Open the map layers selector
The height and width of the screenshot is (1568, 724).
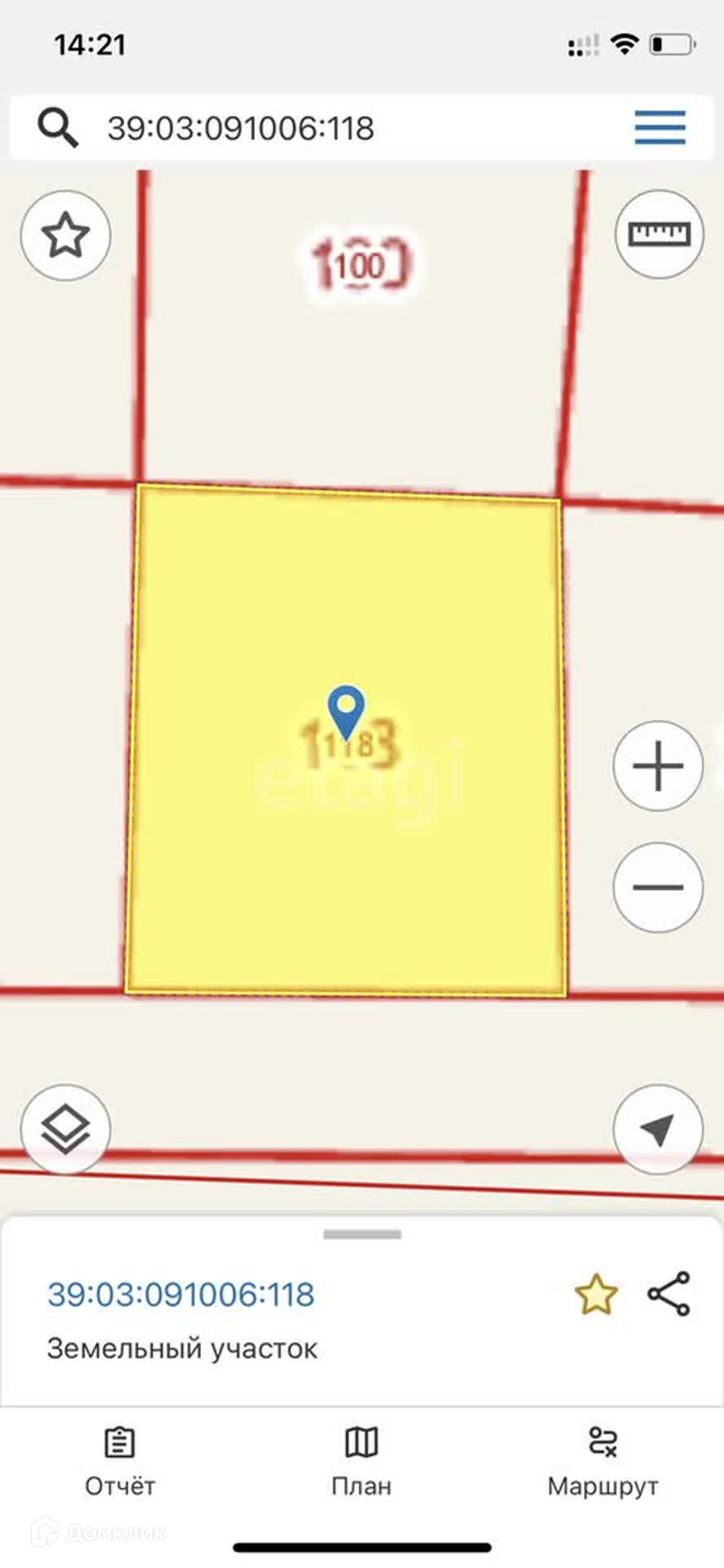pyautogui.click(x=65, y=1129)
